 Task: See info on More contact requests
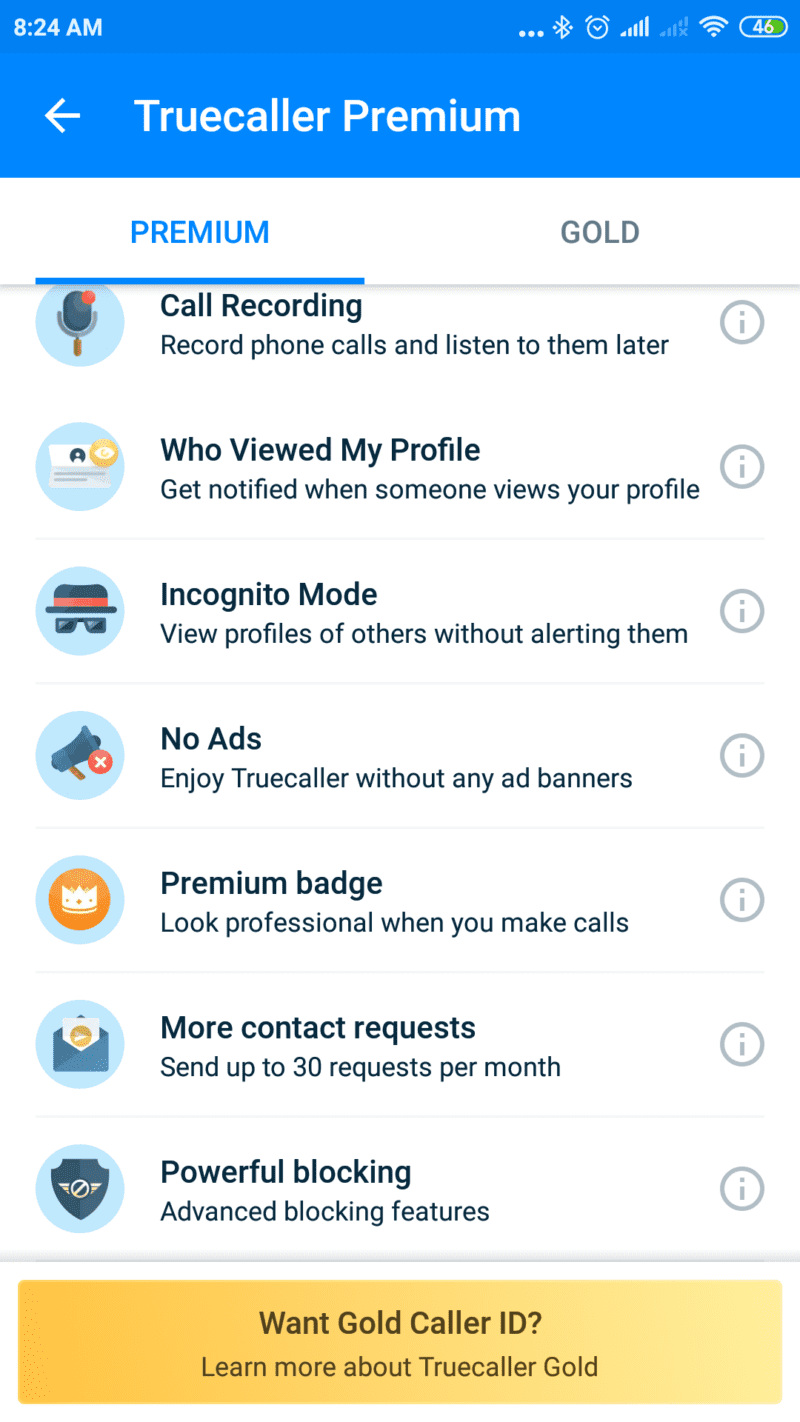coord(742,1044)
